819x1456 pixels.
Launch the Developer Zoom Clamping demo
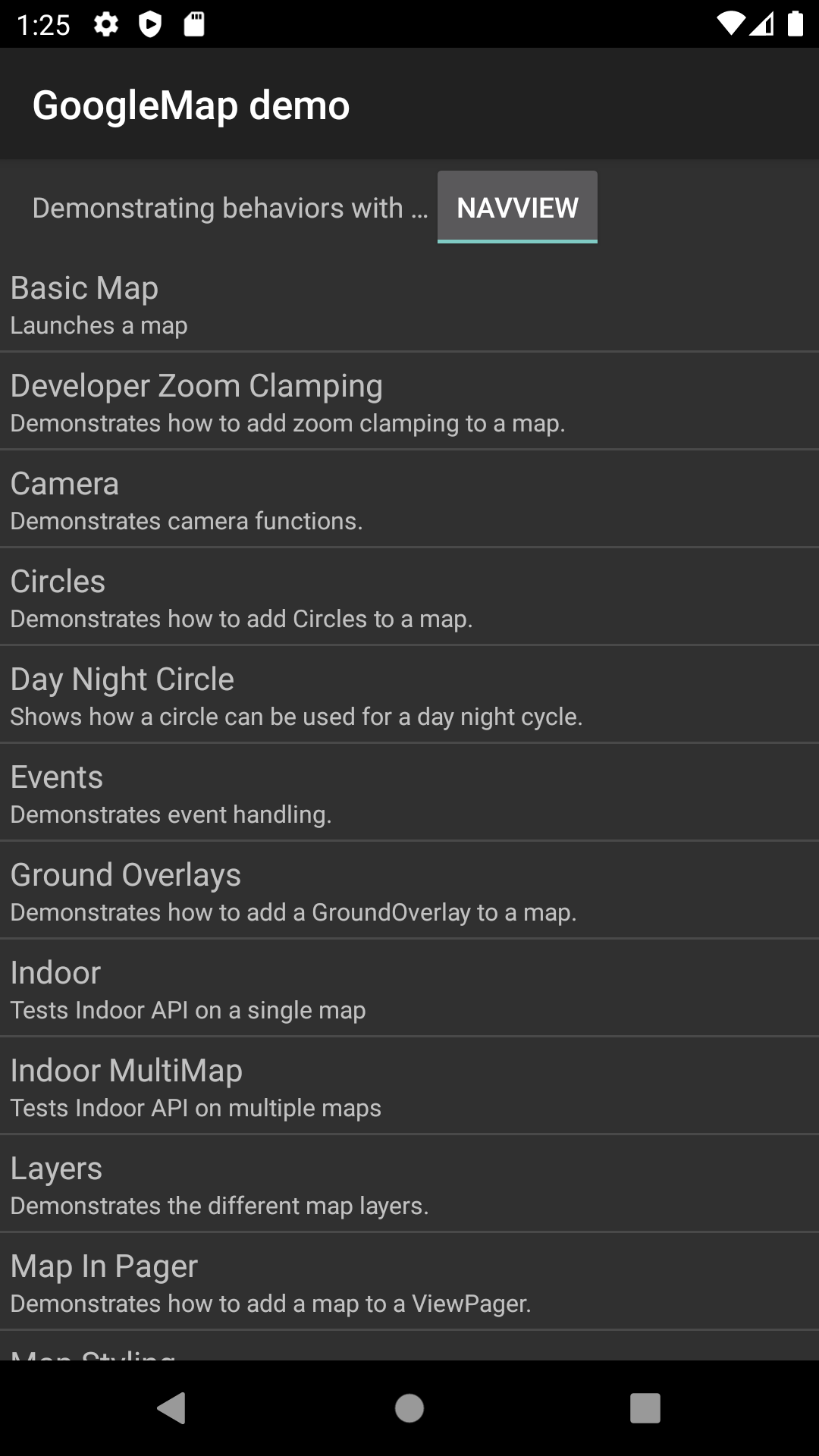[409, 401]
